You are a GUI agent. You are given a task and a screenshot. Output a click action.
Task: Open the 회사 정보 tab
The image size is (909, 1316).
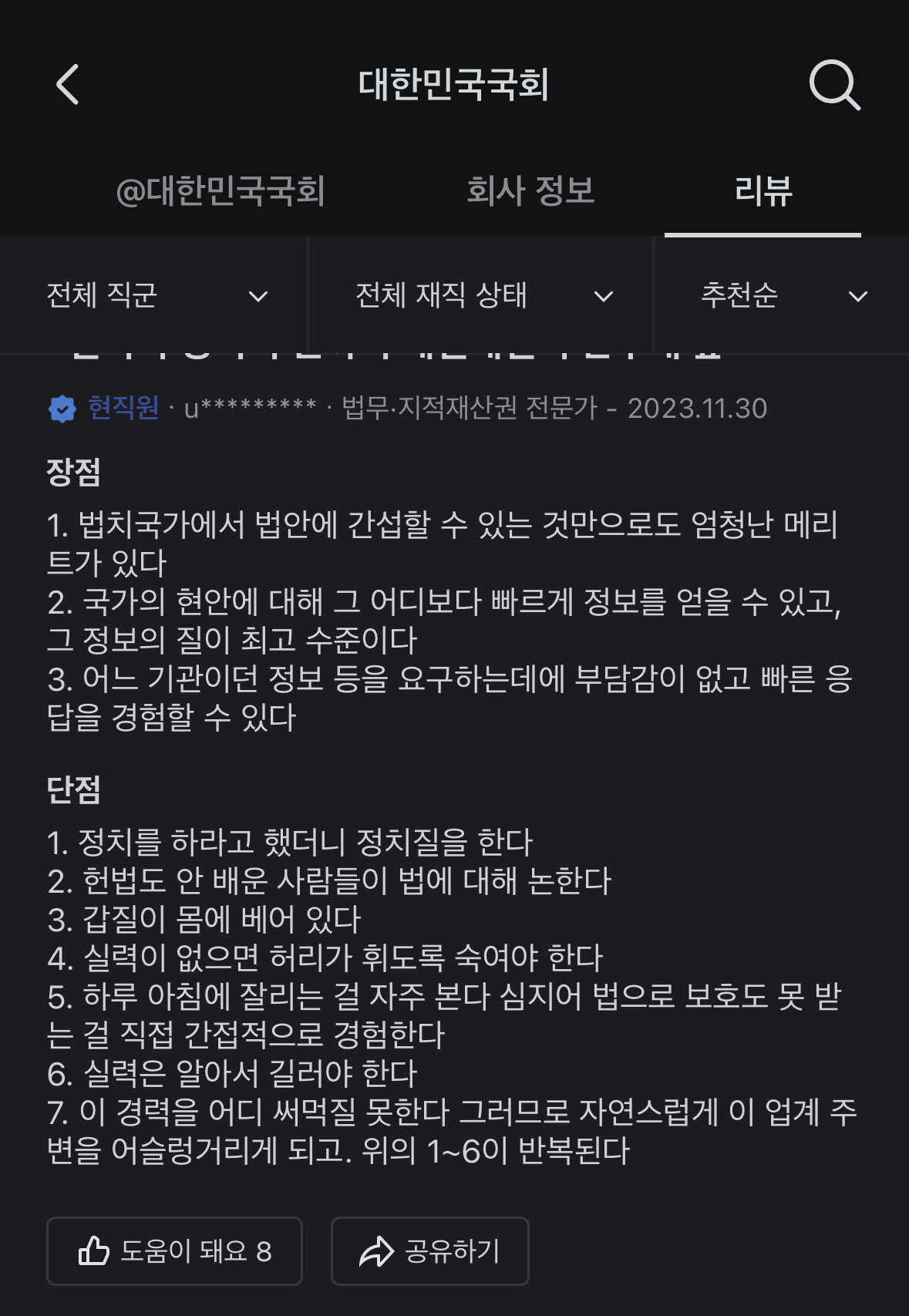tap(530, 194)
